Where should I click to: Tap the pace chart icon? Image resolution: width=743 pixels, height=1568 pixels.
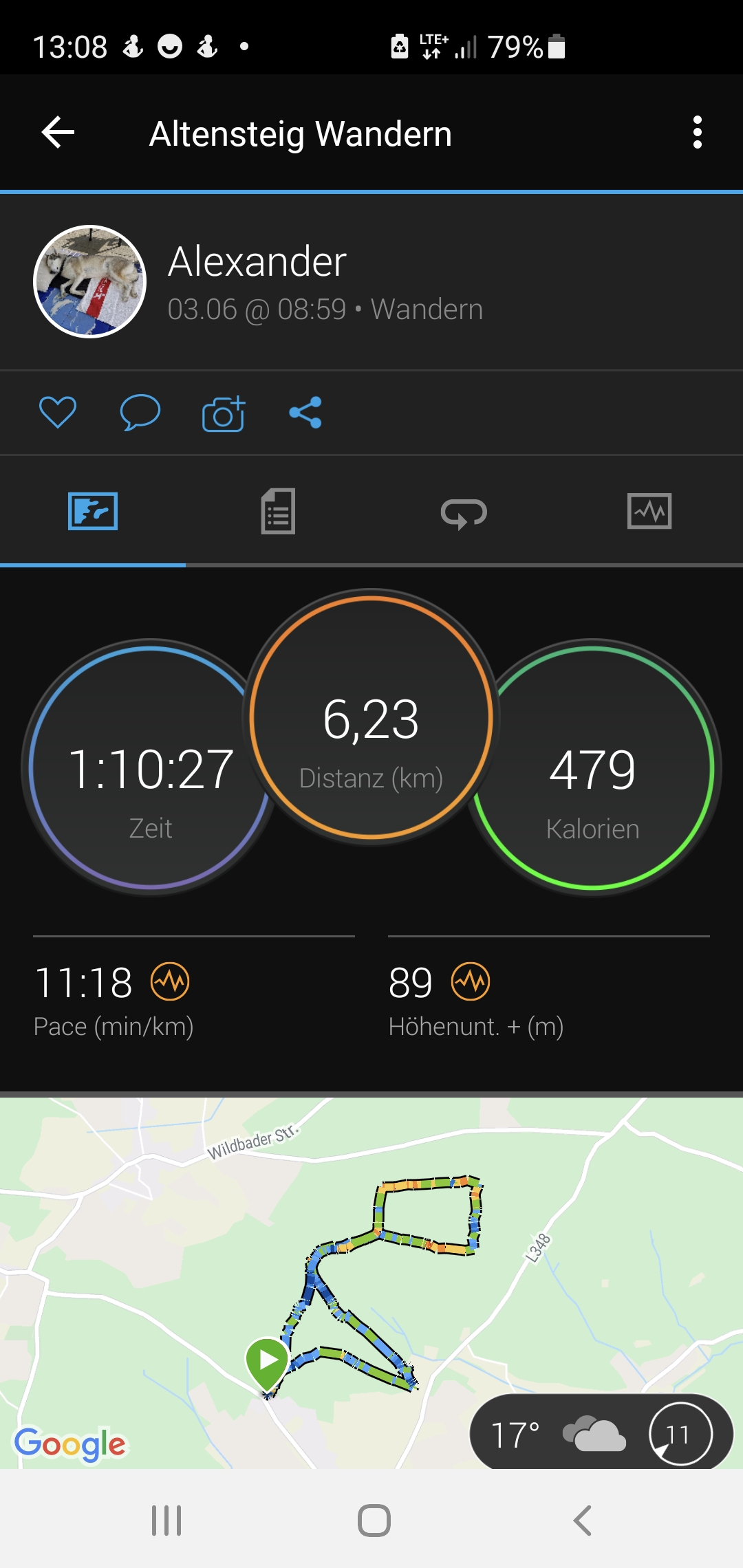(170, 981)
